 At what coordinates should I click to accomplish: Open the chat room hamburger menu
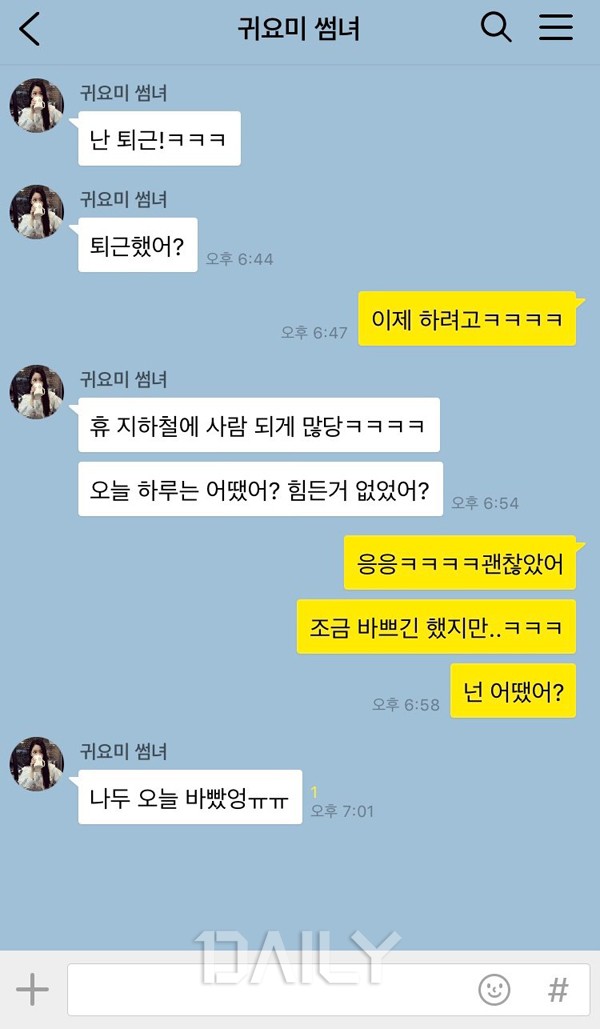[x=556, y=27]
